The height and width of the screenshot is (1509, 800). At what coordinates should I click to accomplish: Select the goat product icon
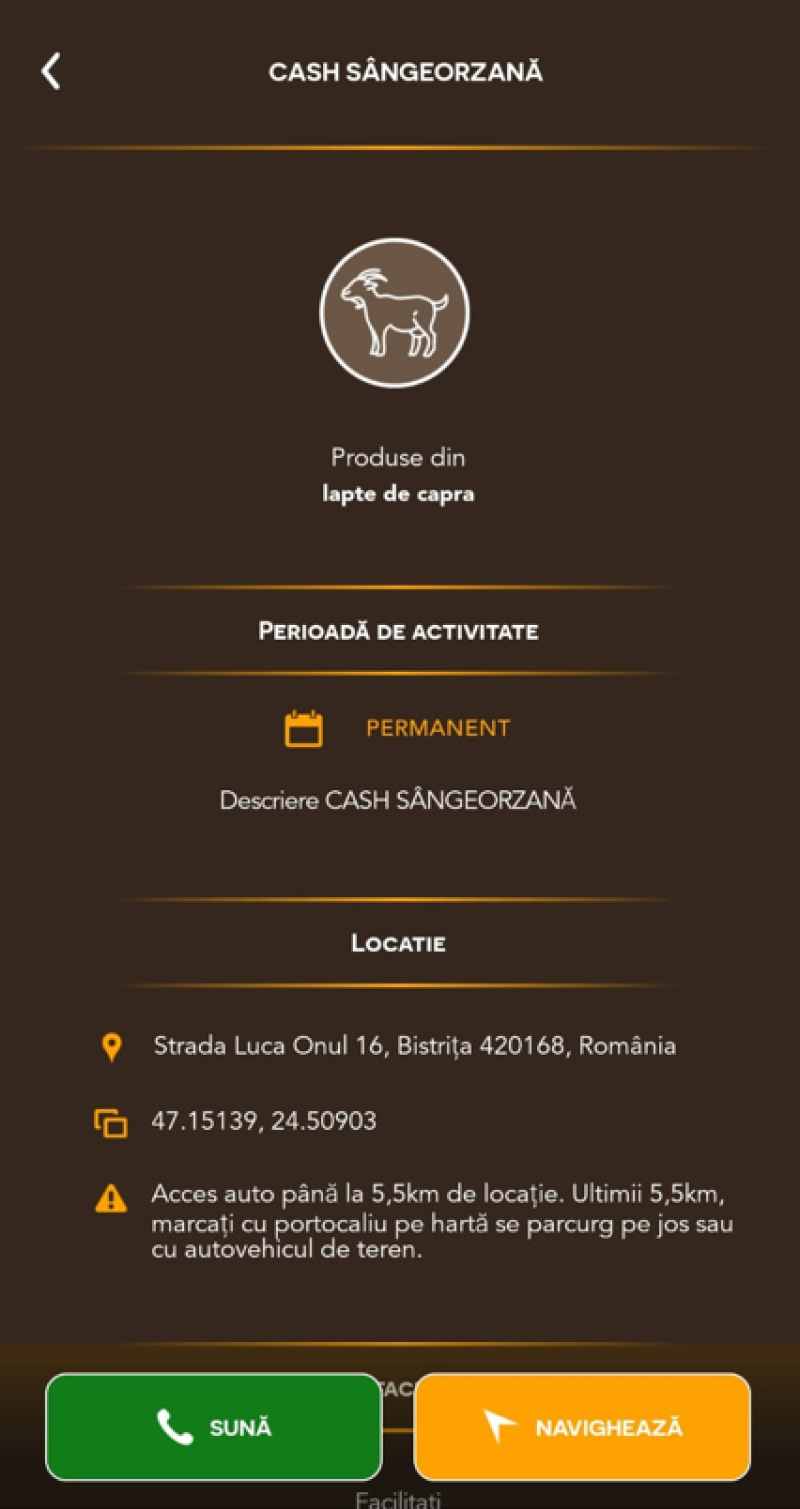[x=396, y=311]
